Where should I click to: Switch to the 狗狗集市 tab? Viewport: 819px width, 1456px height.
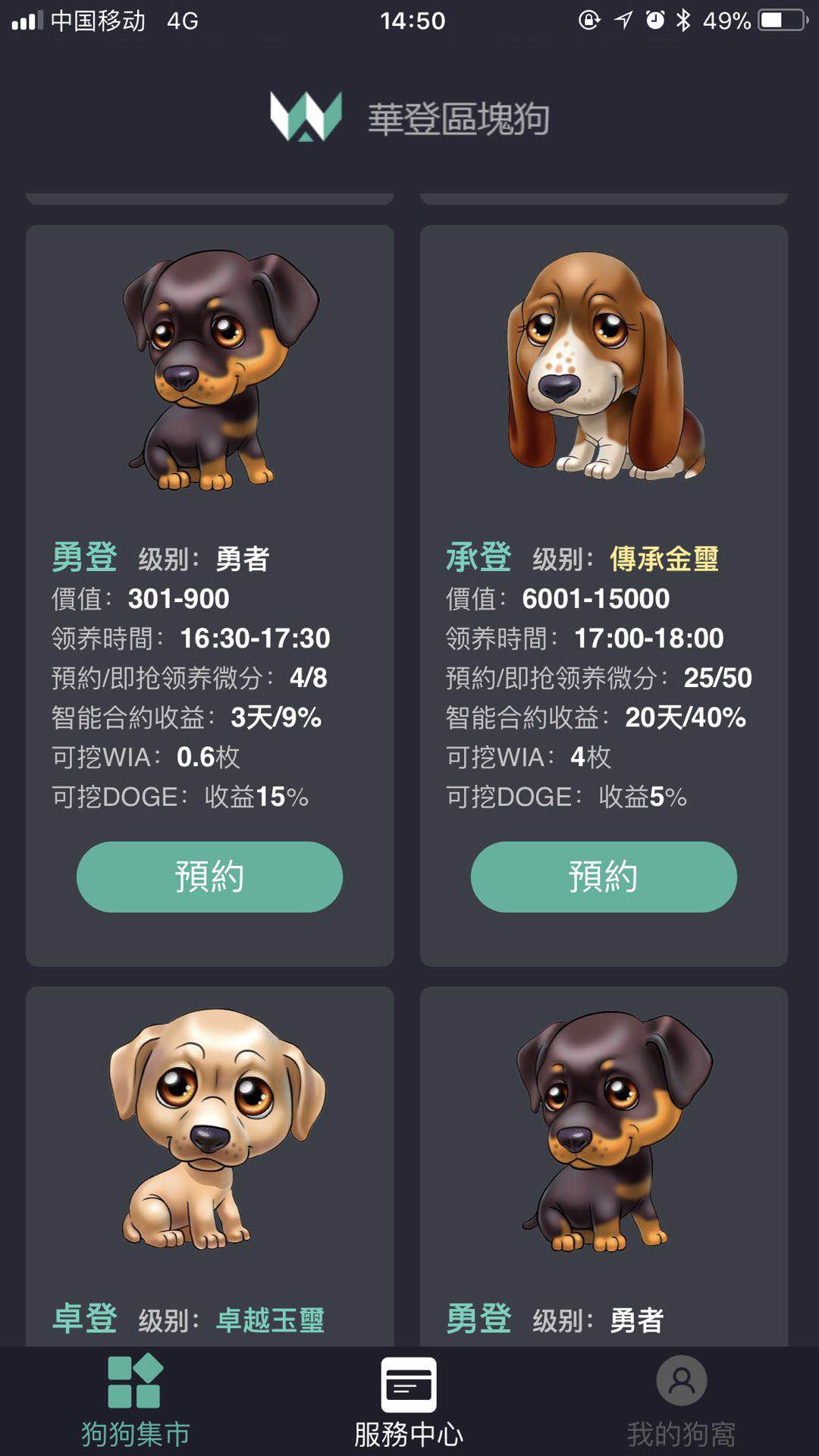coord(135,1401)
